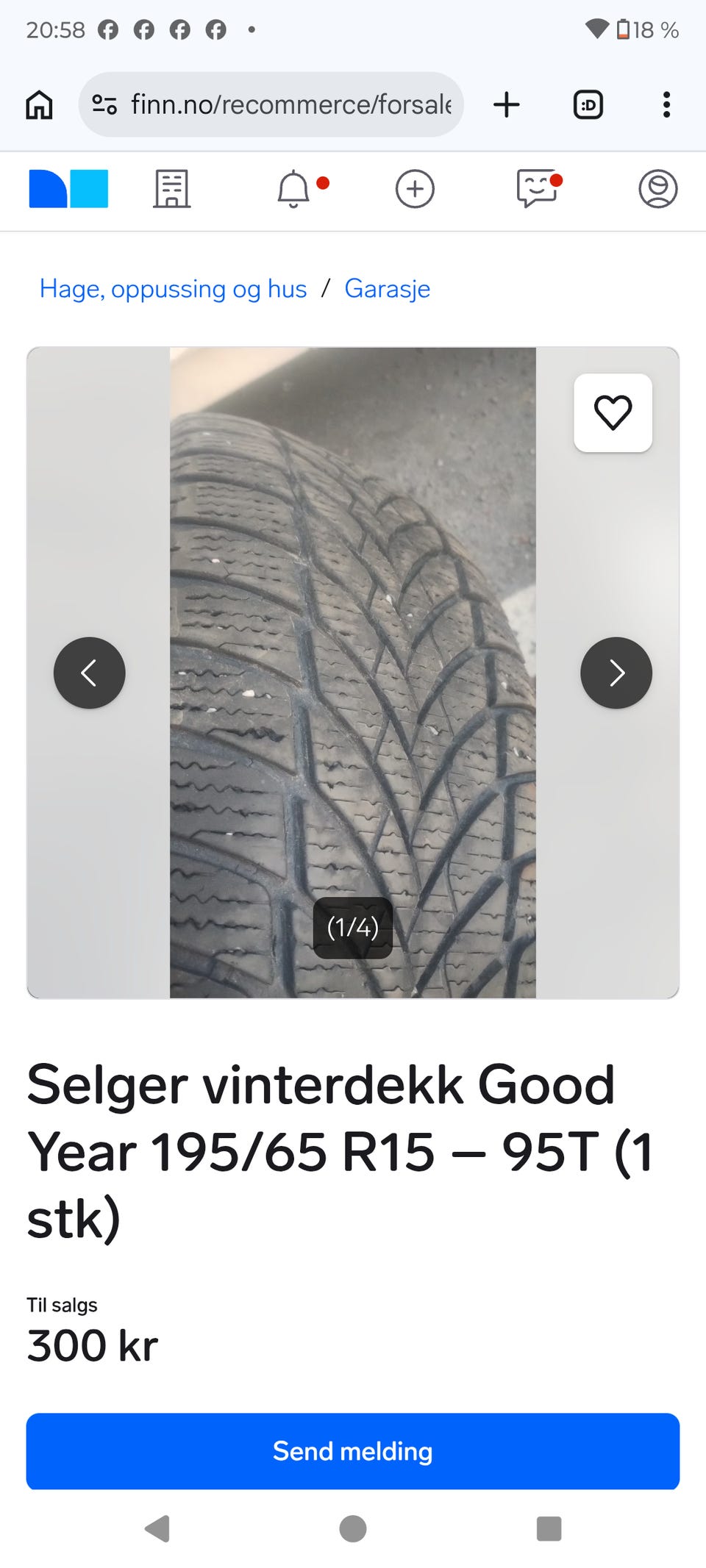Open the business building icon
Screen dimensions: 706x1568
[172, 189]
